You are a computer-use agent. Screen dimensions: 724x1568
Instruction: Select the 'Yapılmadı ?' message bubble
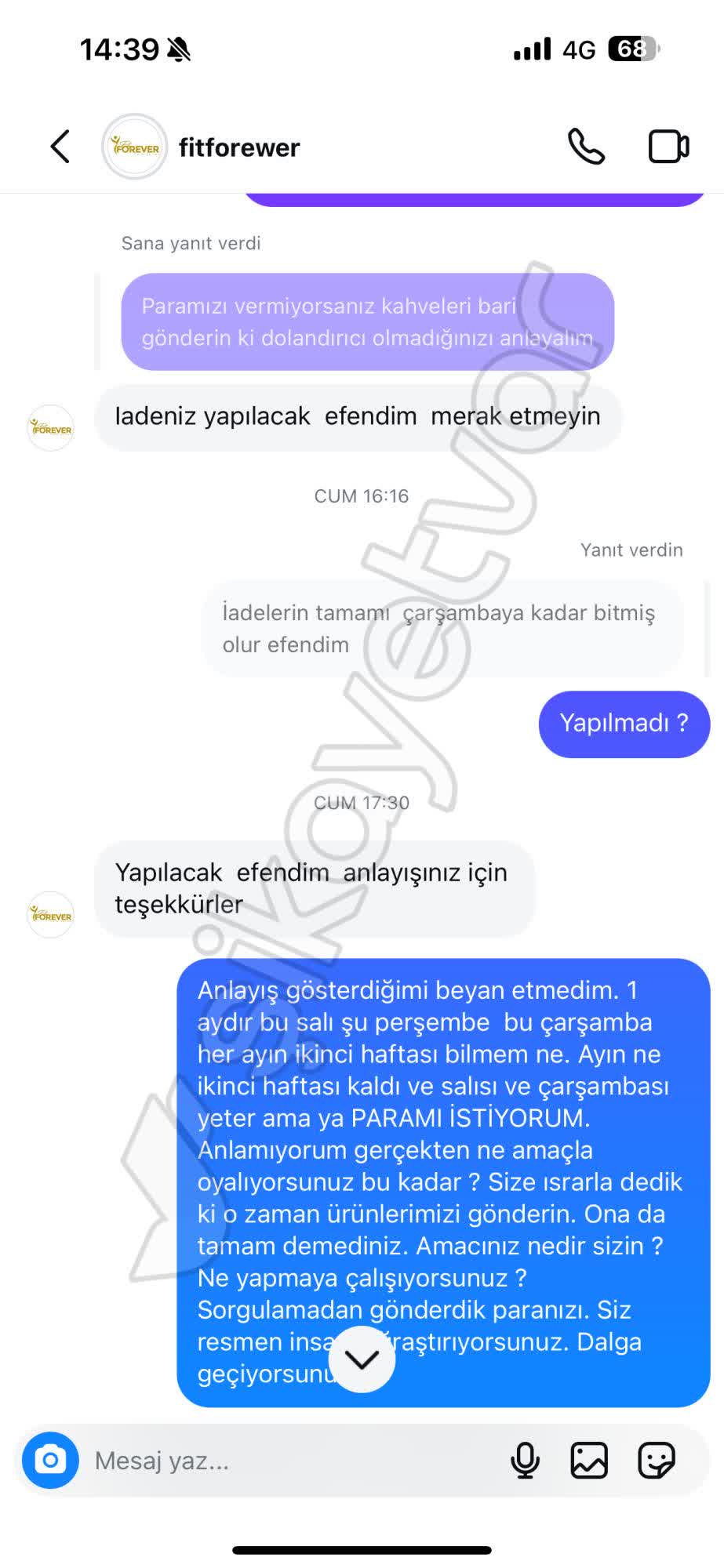click(624, 723)
